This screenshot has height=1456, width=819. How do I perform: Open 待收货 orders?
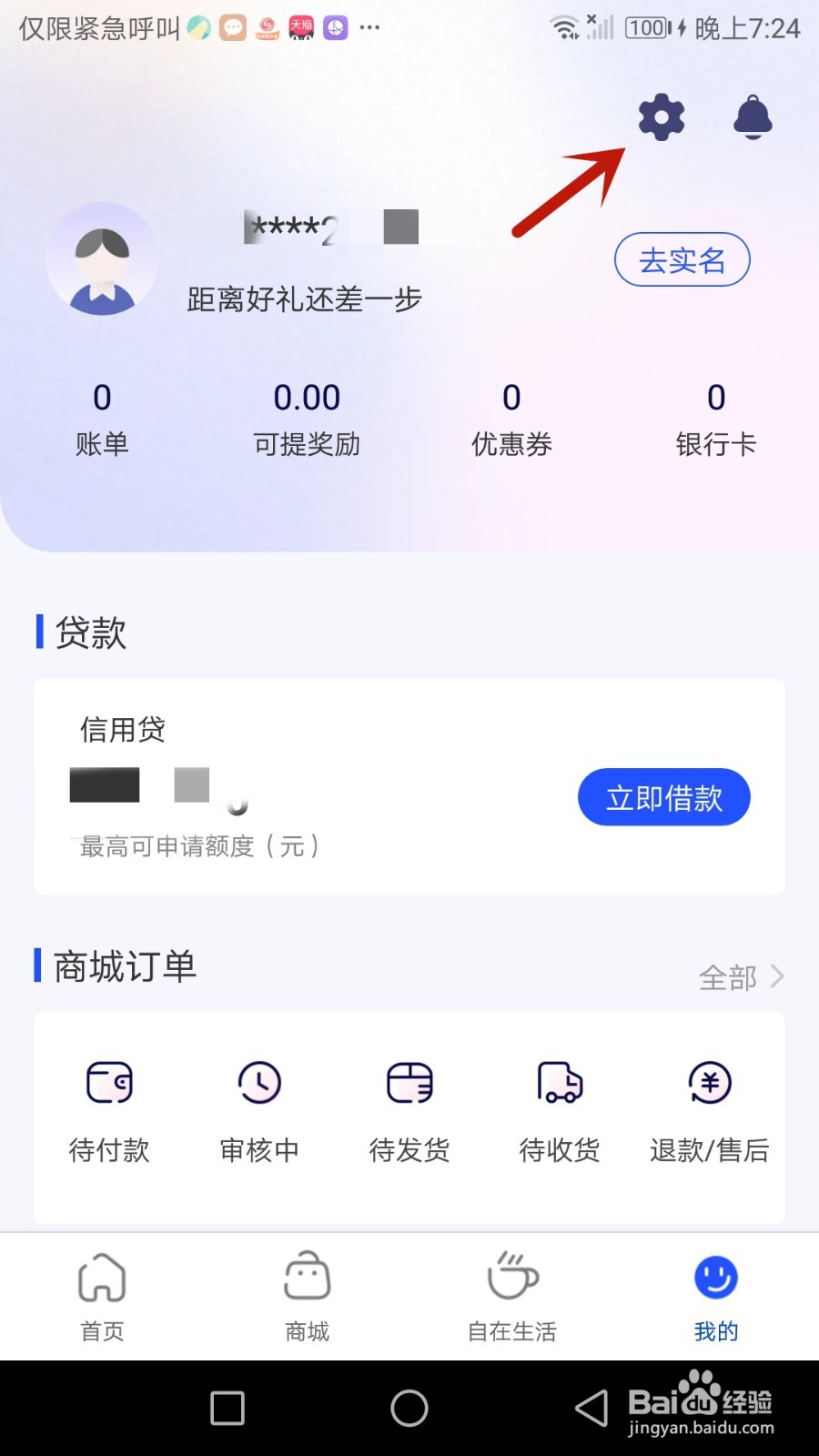[x=560, y=1112]
